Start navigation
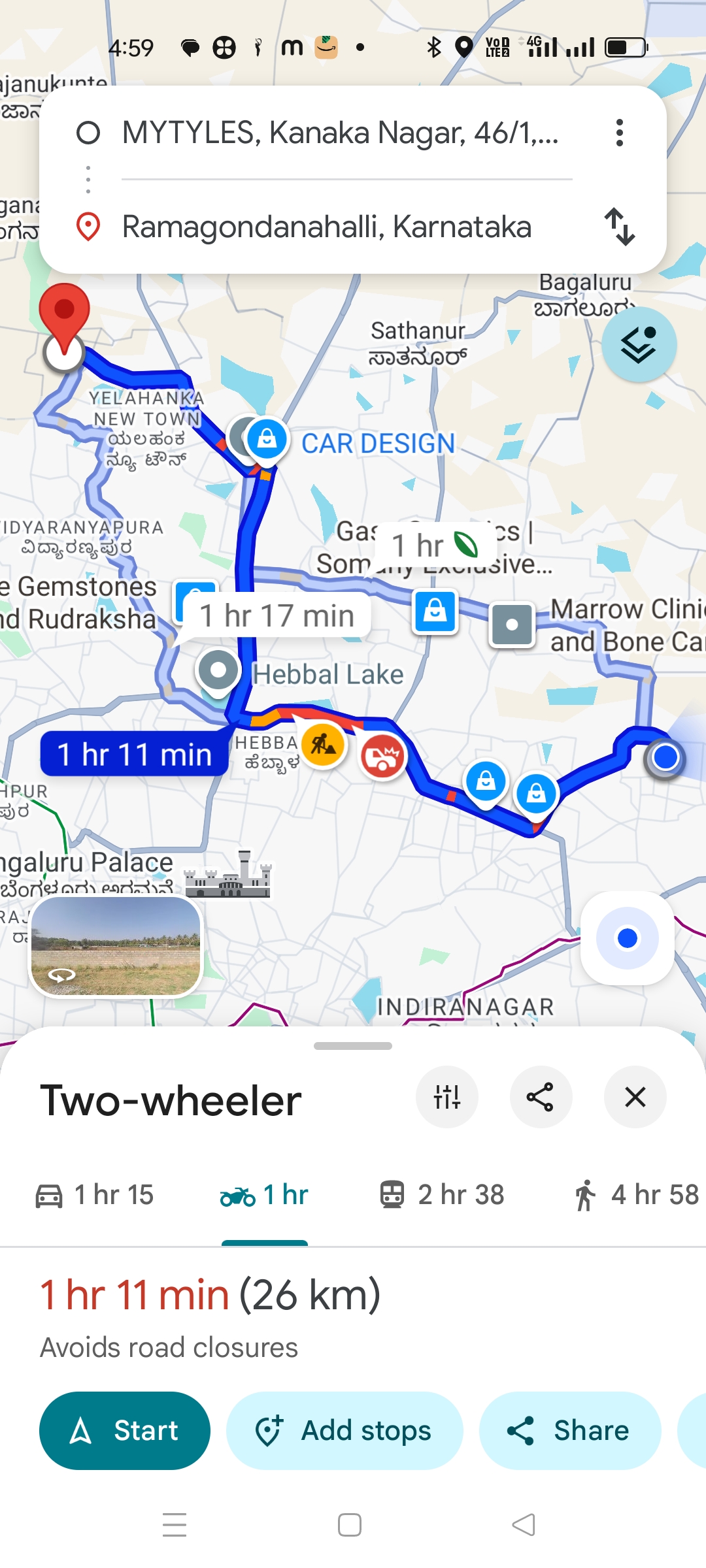 point(125,1431)
